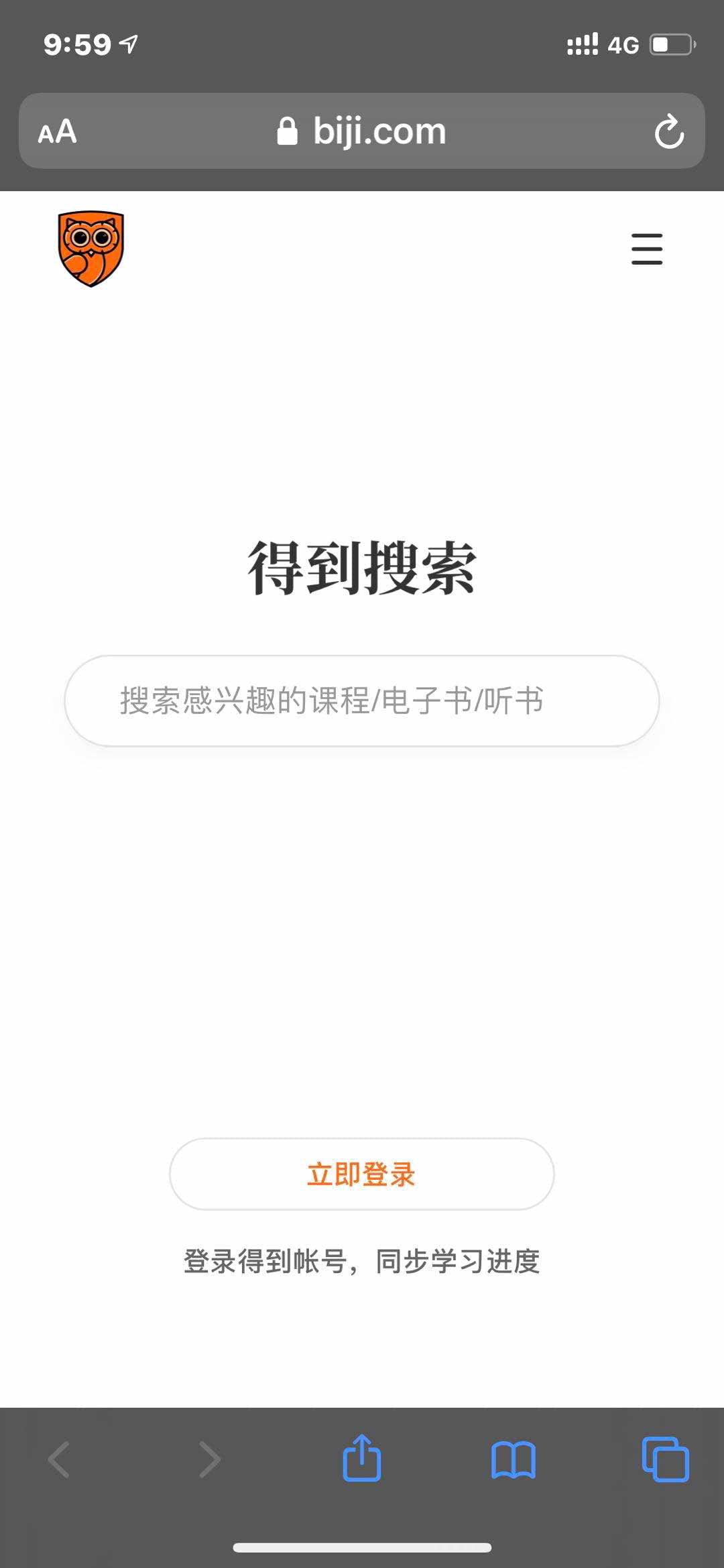
Task: Share this page from Safari toolbar
Action: point(362,1458)
